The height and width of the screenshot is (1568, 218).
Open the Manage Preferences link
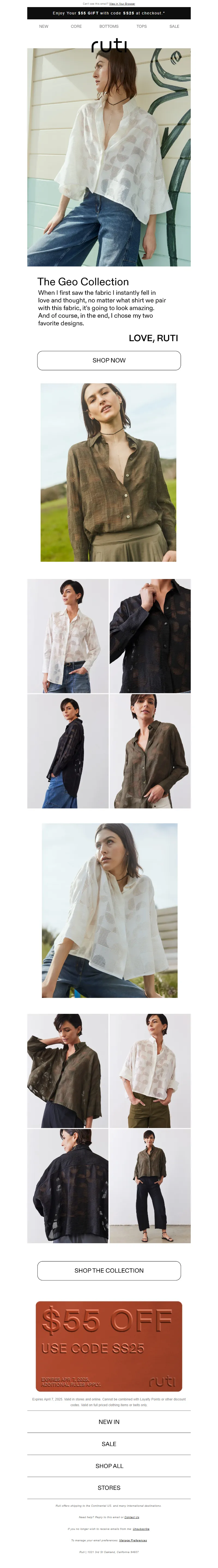coord(133,1540)
